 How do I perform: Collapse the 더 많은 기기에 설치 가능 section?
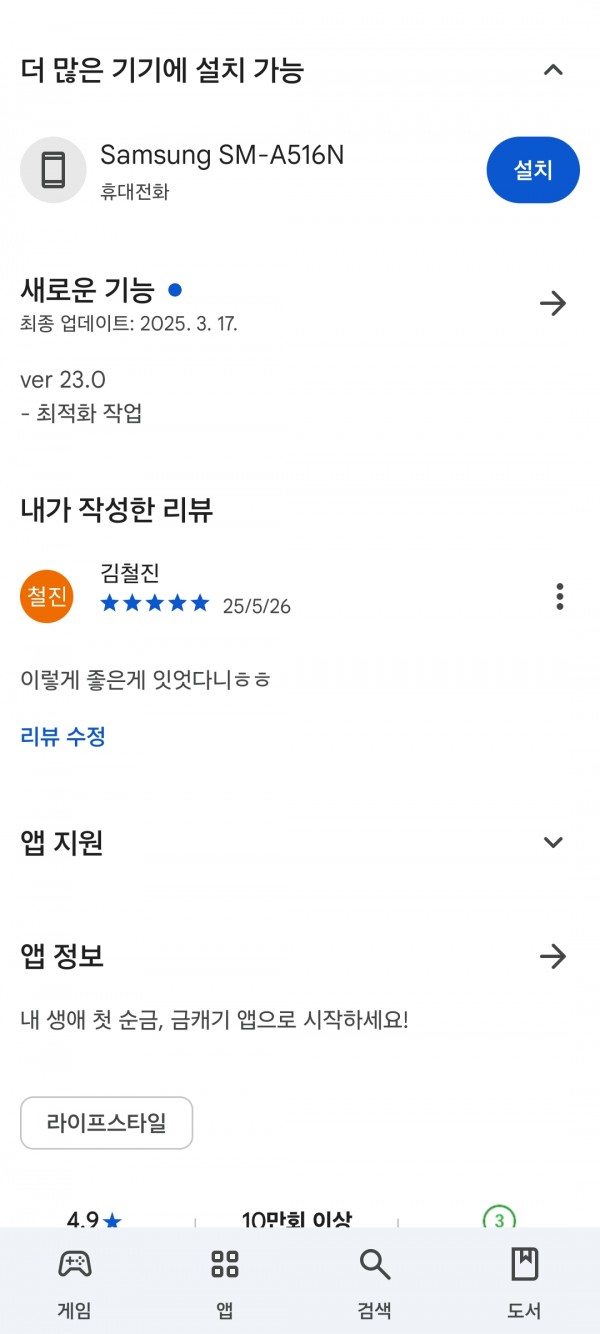(553, 70)
